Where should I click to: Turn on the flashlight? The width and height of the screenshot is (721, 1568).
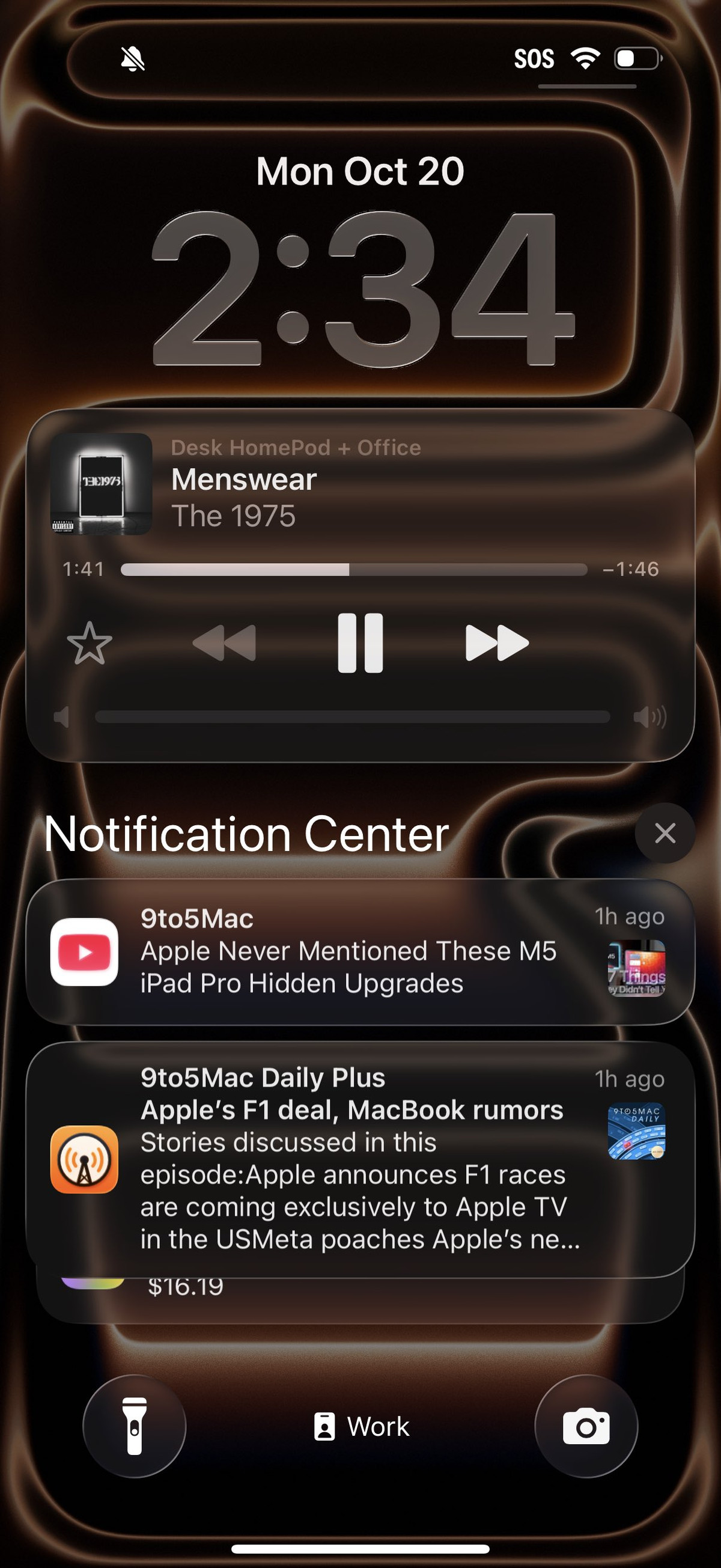point(135,1426)
